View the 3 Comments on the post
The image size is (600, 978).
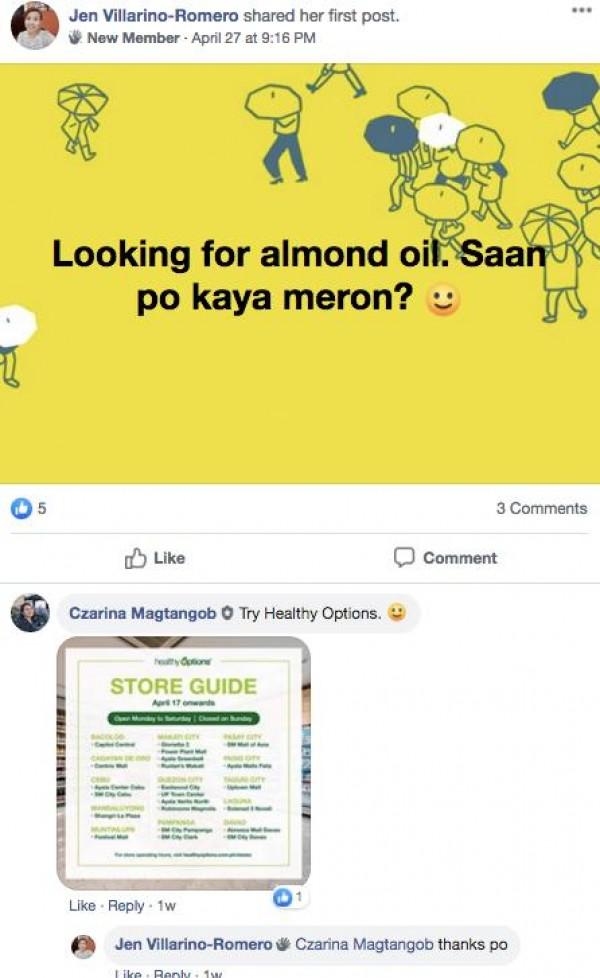541,508
